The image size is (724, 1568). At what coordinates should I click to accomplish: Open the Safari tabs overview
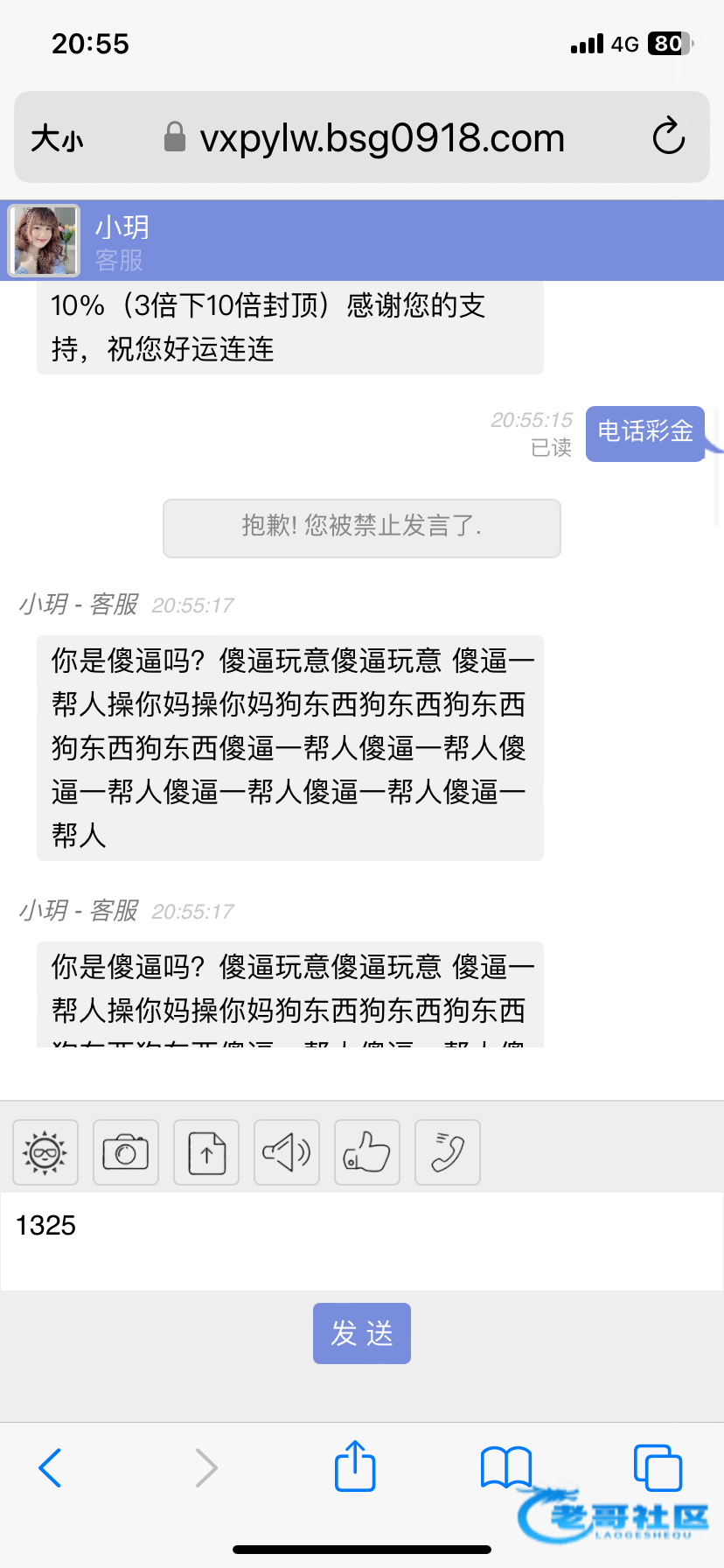click(658, 1467)
